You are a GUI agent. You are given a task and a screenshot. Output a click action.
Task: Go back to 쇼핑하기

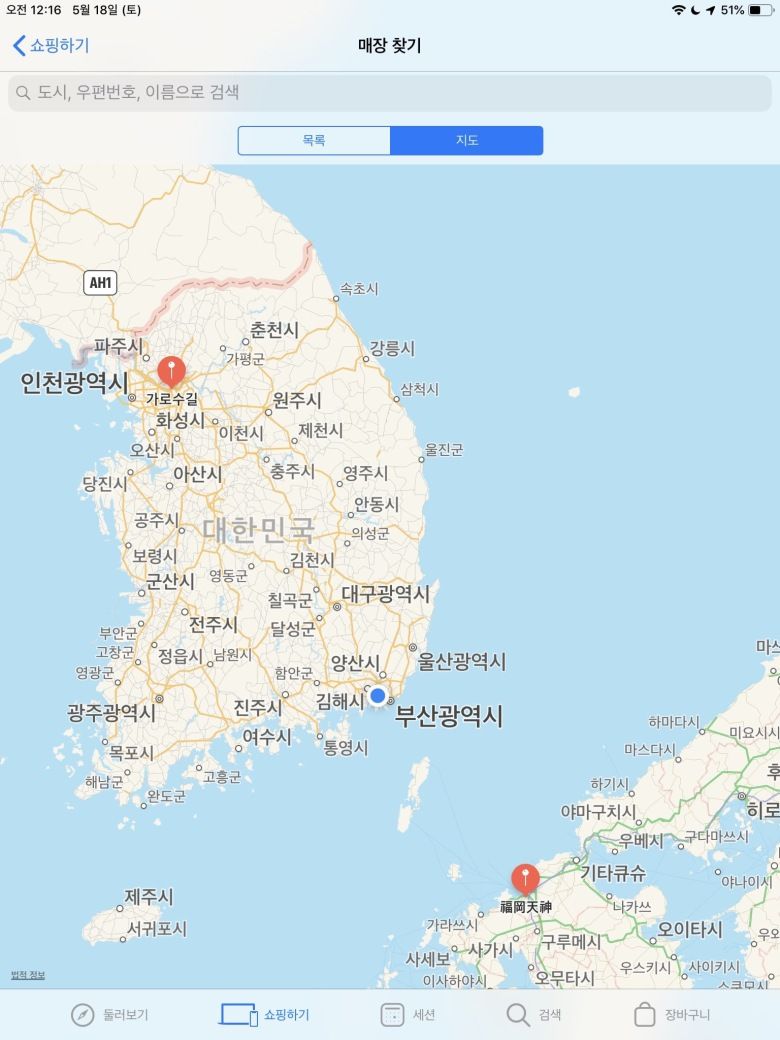(x=50, y=46)
